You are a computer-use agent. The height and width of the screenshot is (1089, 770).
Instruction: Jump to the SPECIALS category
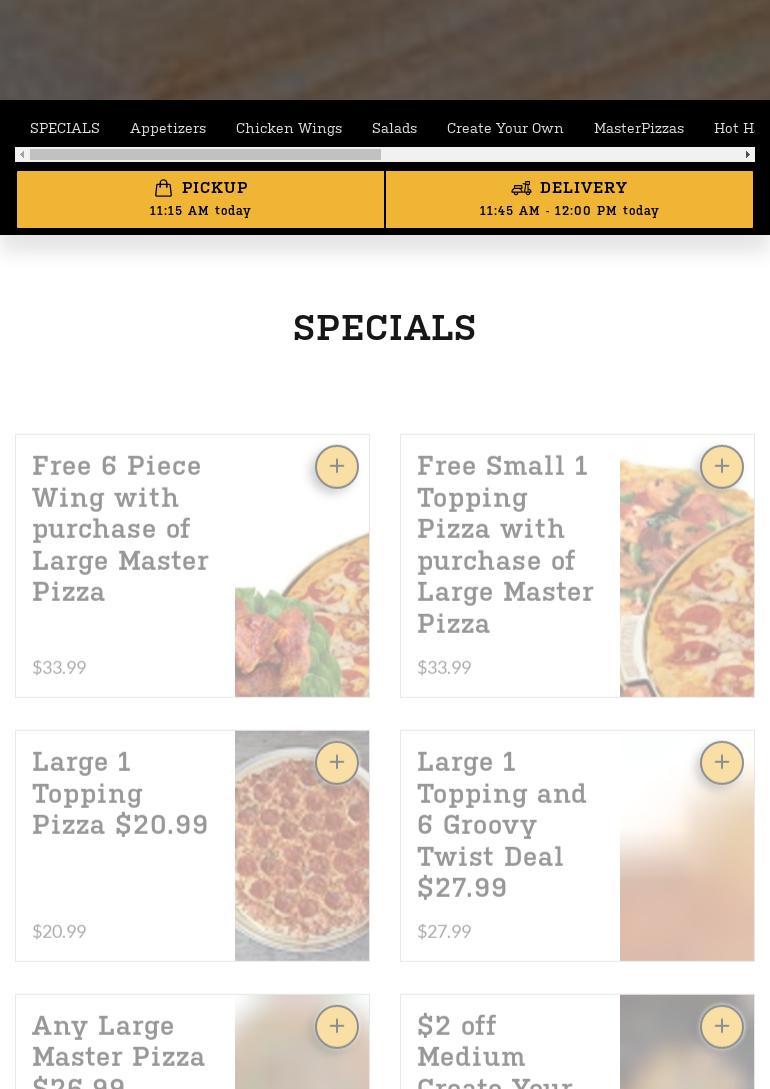[x=65, y=128]
